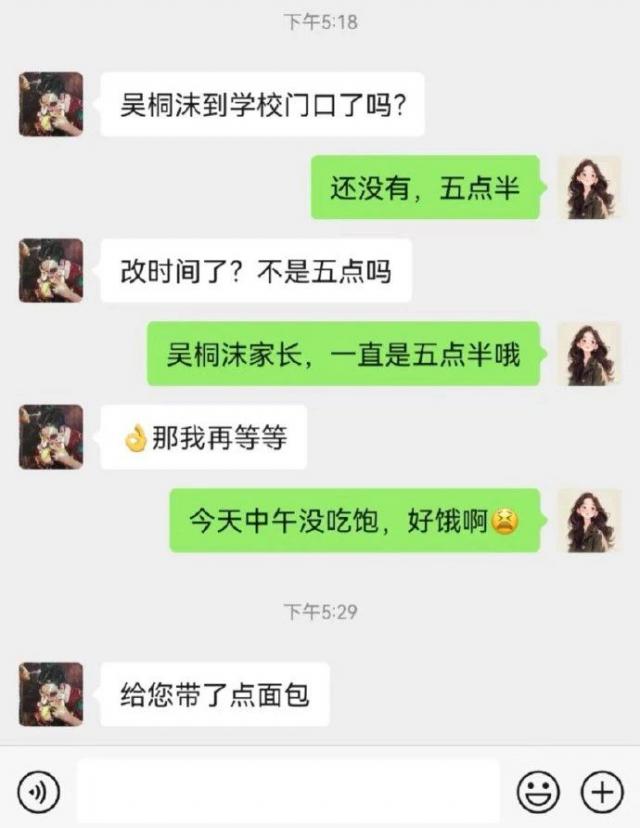Switch to voice message input
Viewport: 640px width, 828px height.
[39, 793]
